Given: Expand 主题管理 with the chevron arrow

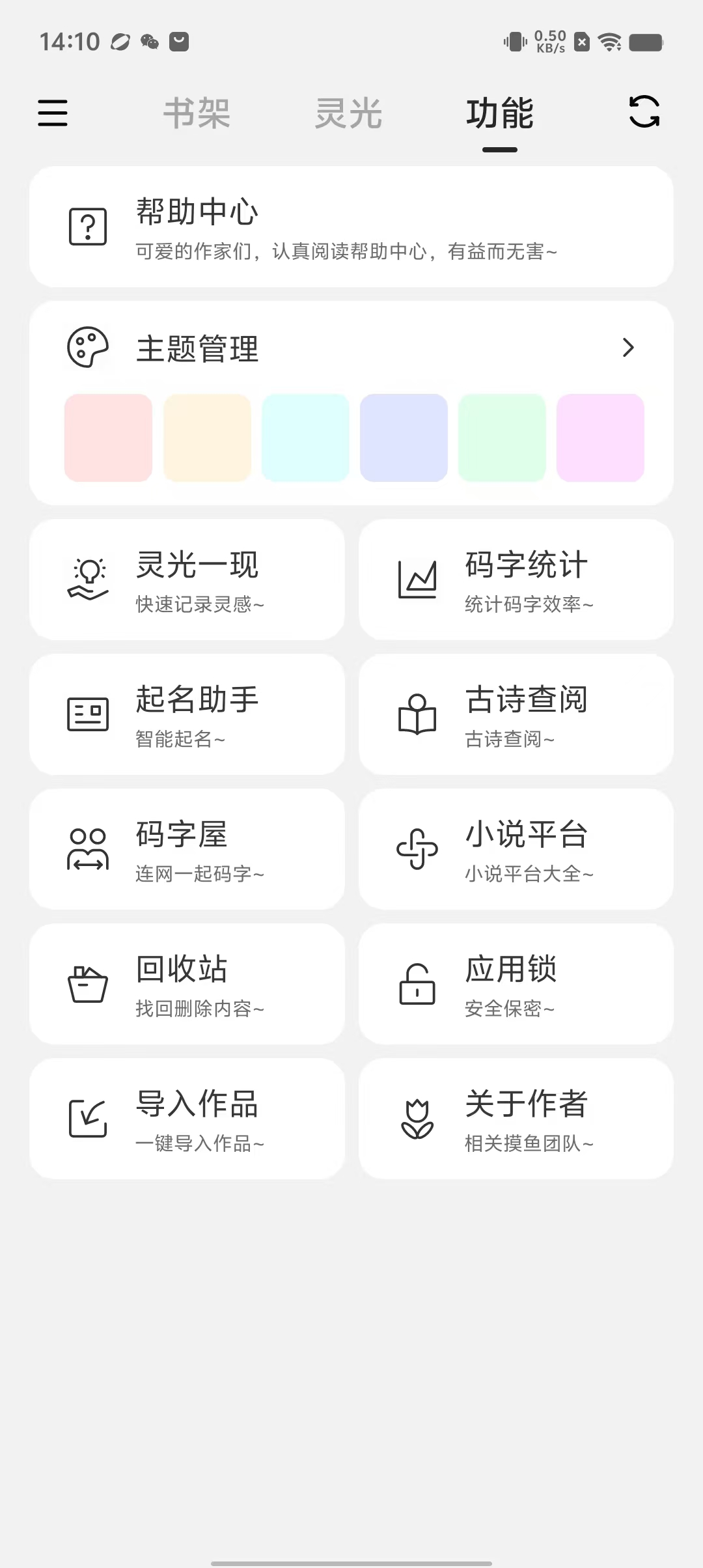Looking at the screenshot, I should (x=627, y=348).
